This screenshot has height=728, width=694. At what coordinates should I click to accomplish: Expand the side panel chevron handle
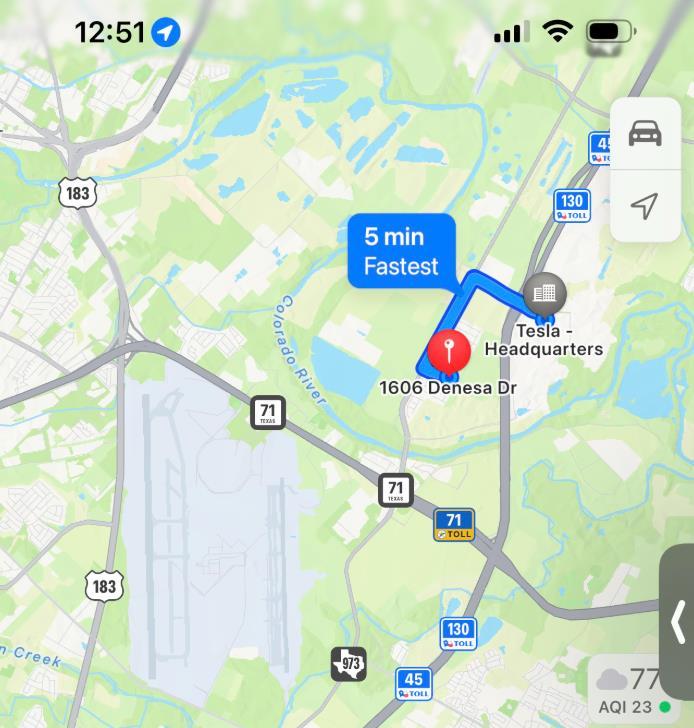click(678, 622)
